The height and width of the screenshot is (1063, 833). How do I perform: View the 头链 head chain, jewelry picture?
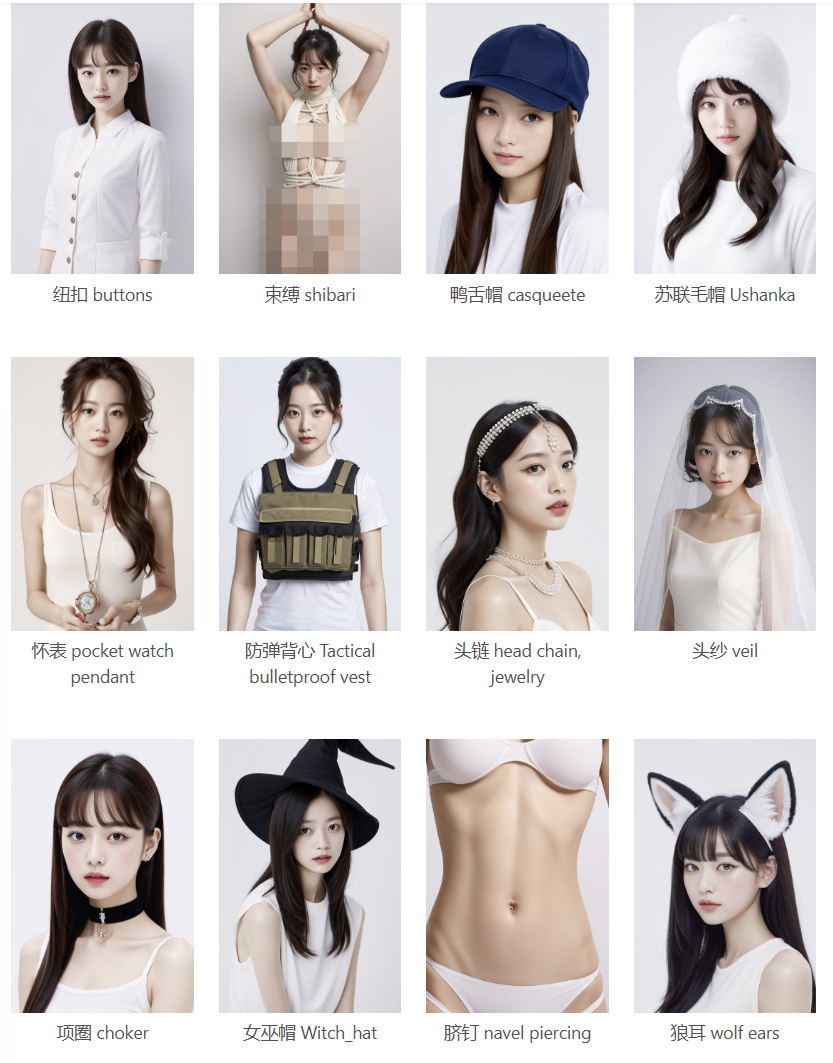point(517,494)
